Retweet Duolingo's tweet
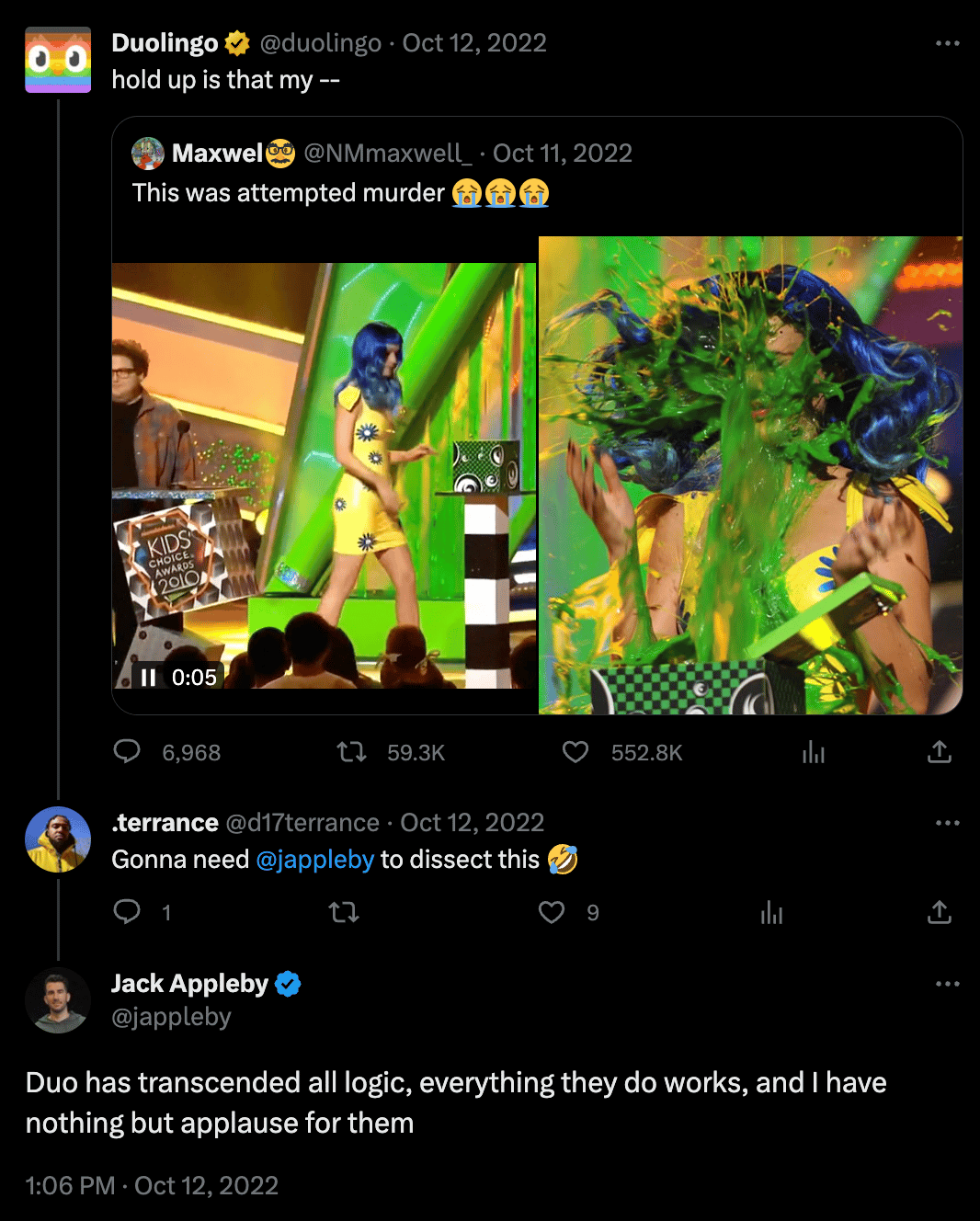980x1221 pixels. (352, 753)
